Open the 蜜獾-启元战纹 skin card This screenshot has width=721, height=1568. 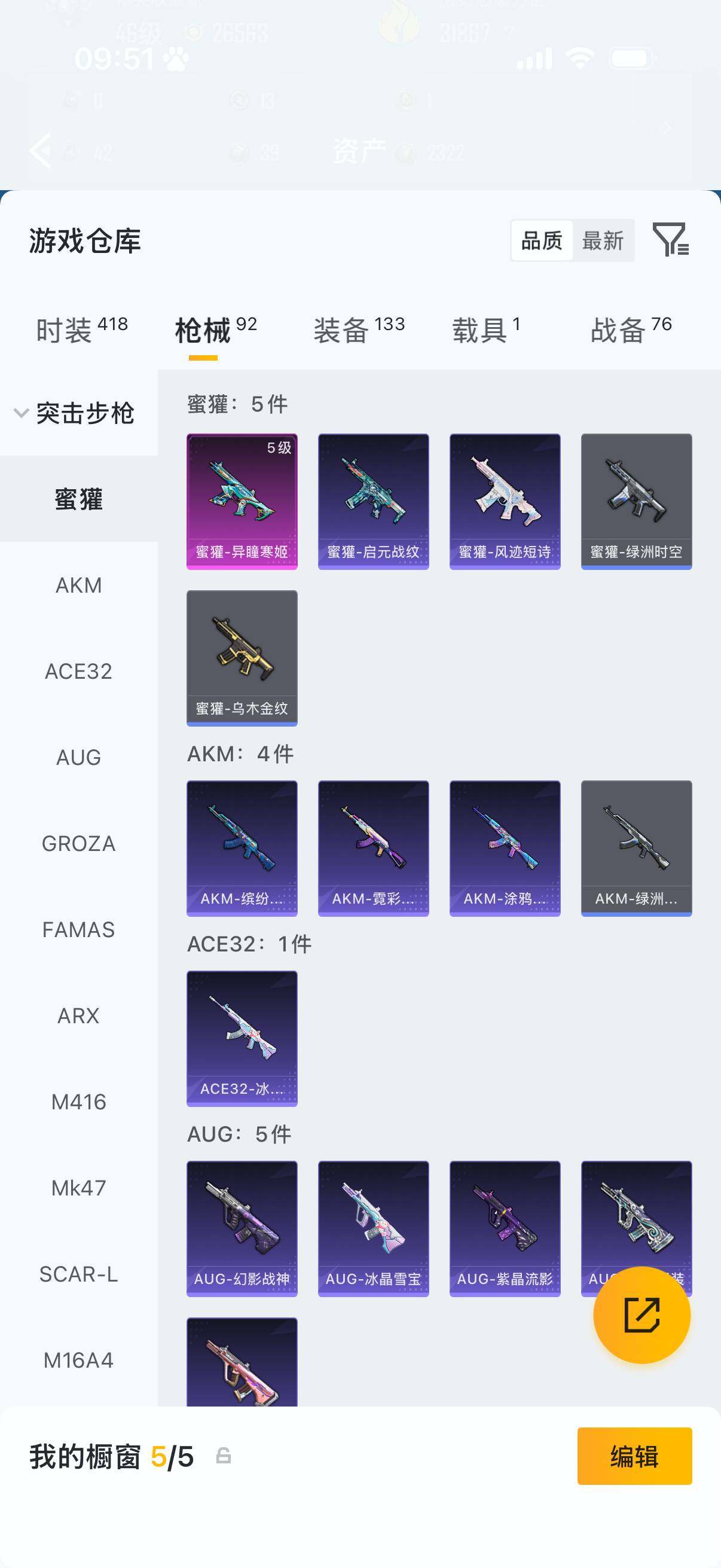pos(373,501)
